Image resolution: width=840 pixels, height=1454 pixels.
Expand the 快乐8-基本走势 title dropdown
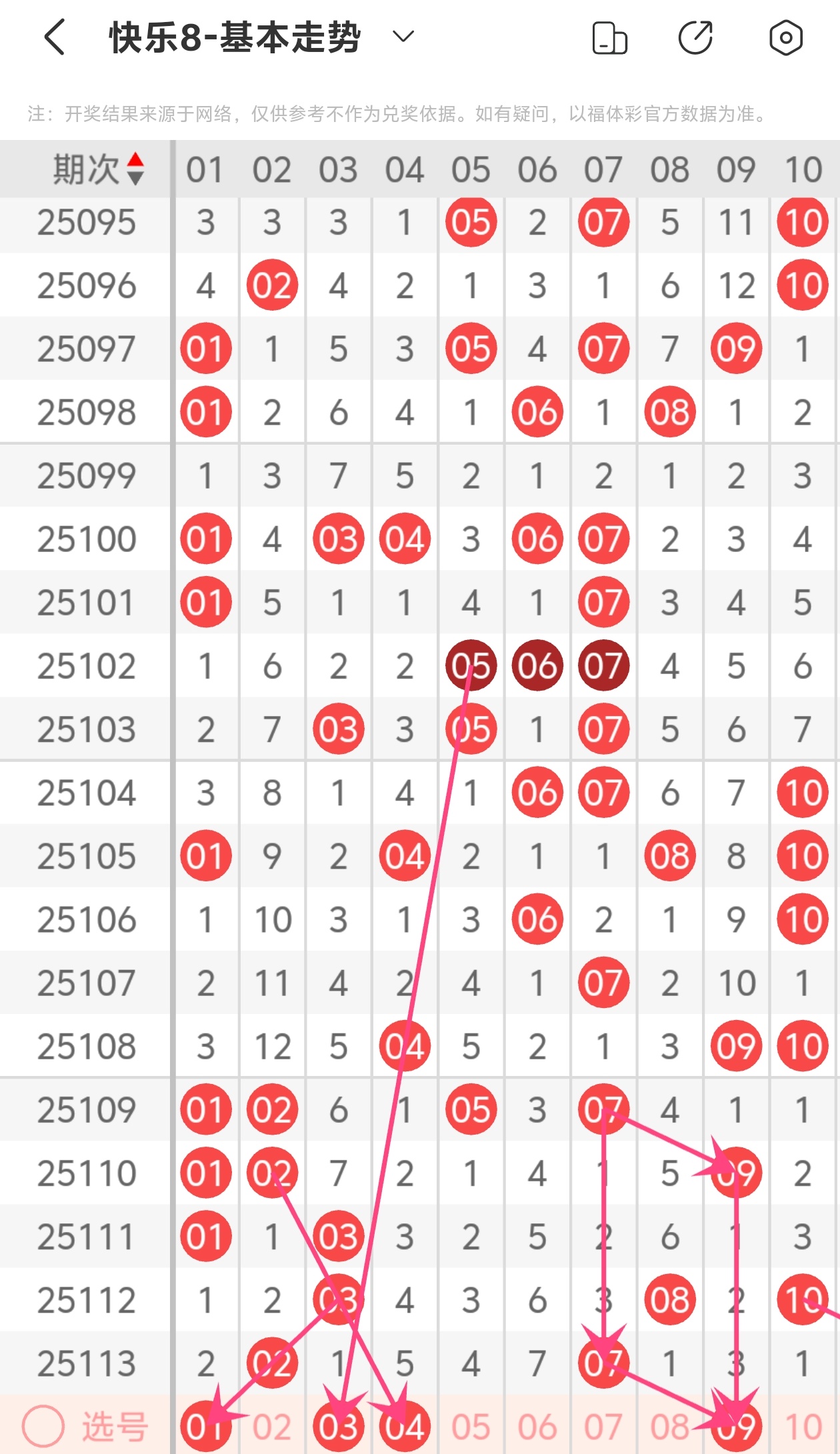tap(403, 36)
